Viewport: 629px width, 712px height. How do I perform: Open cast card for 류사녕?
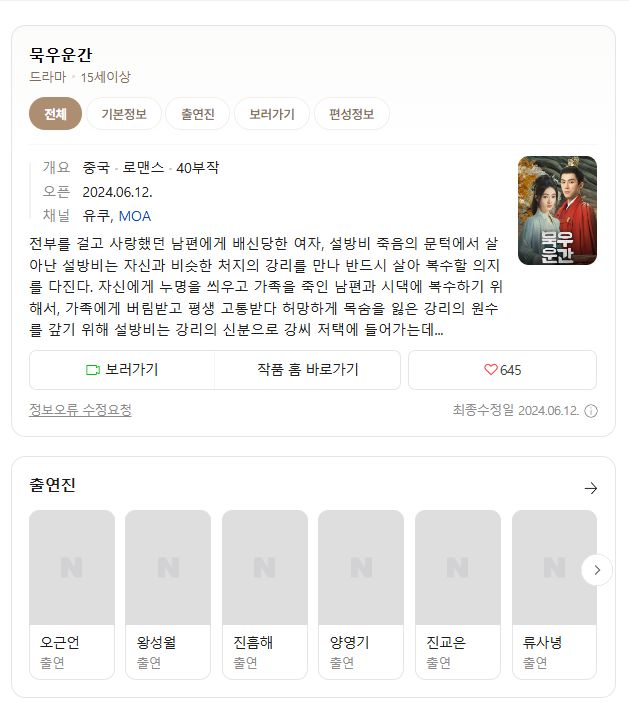554,594
